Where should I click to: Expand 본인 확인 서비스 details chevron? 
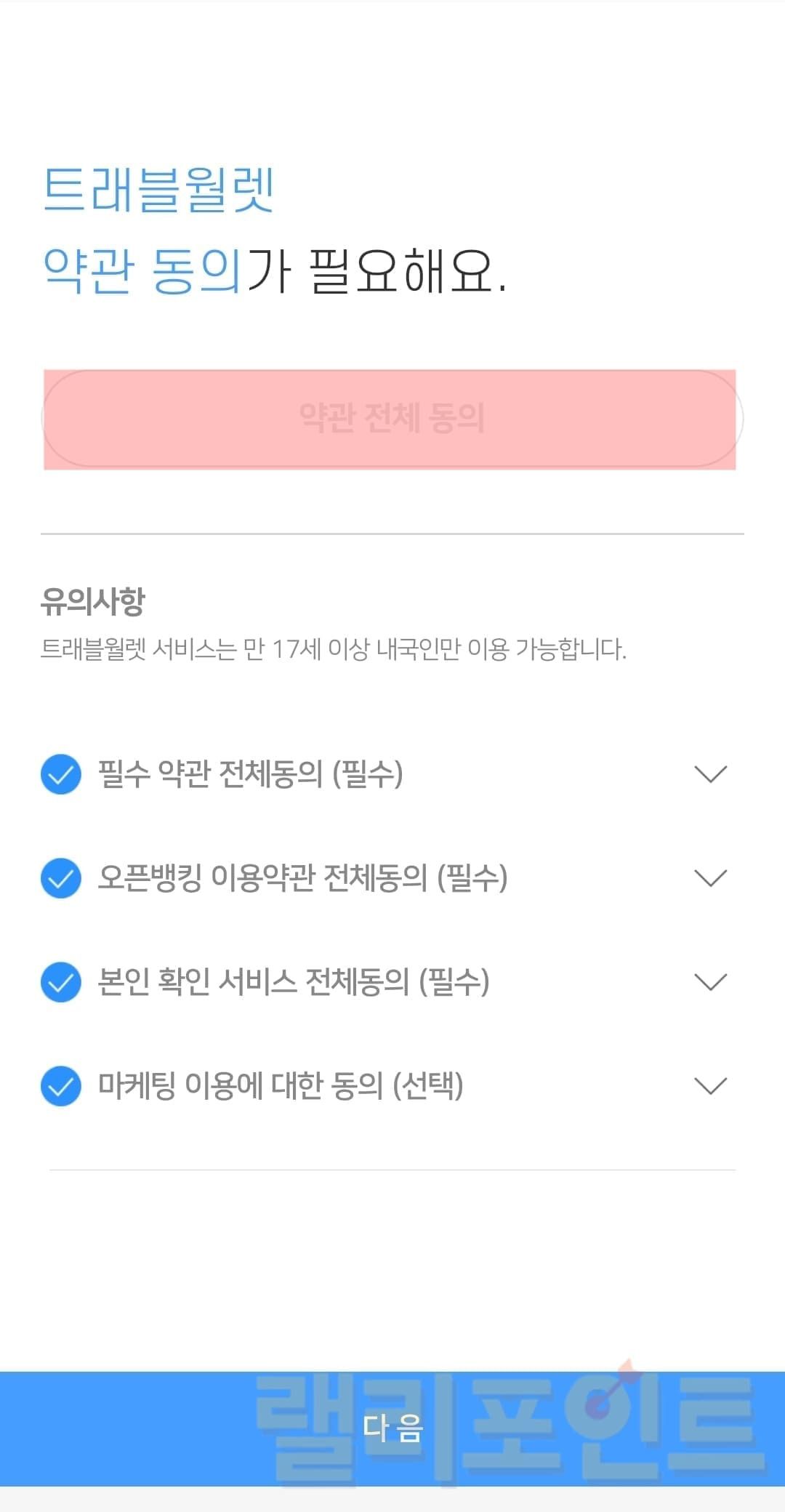[710, 982]
